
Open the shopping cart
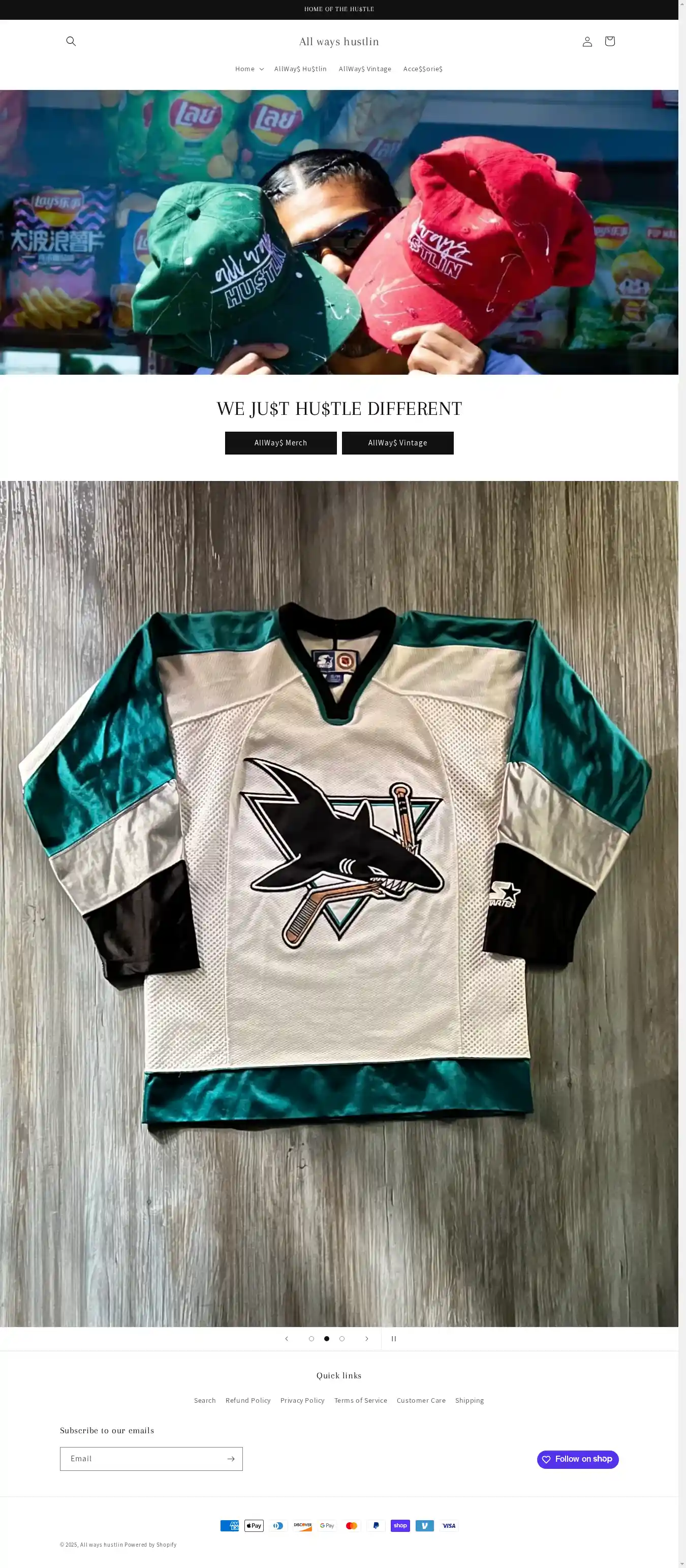coord(609,41)
